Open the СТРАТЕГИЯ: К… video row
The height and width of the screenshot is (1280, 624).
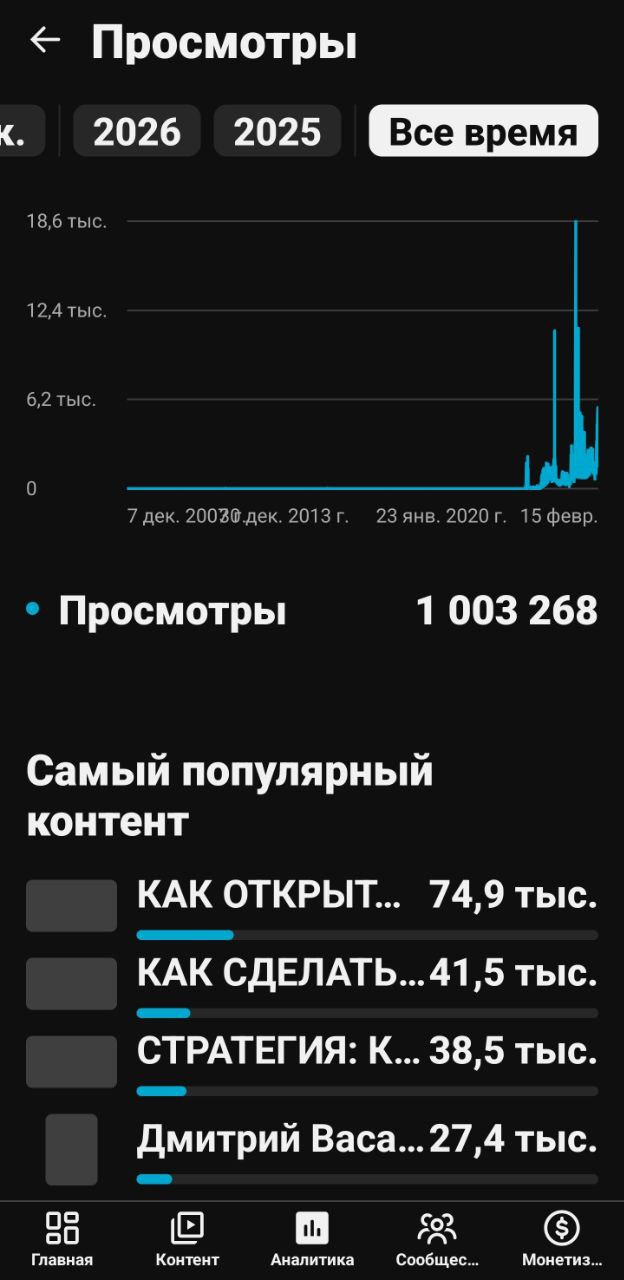coord(312,1062)
